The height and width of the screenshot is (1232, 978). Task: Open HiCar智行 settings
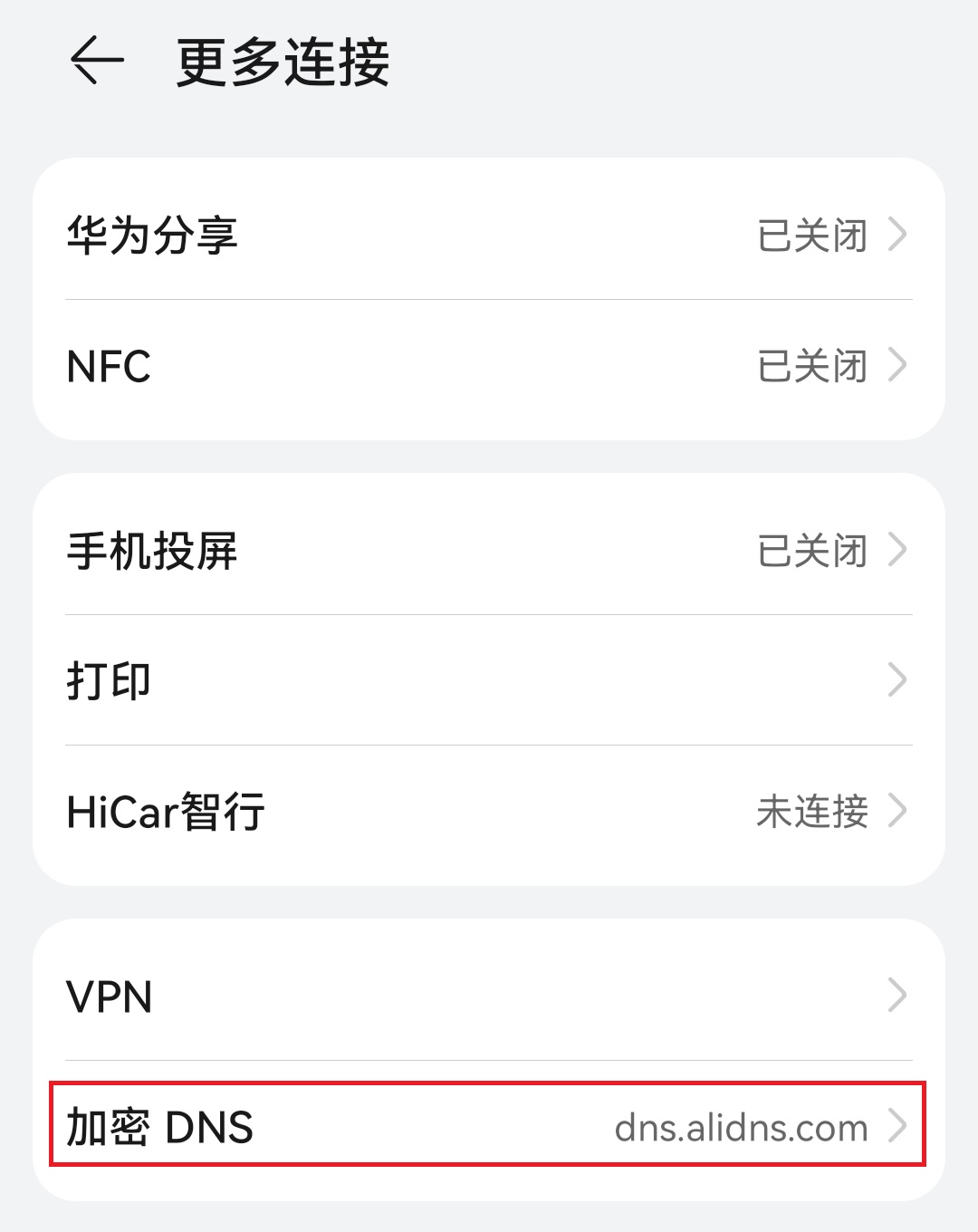[x=489, y=811]
